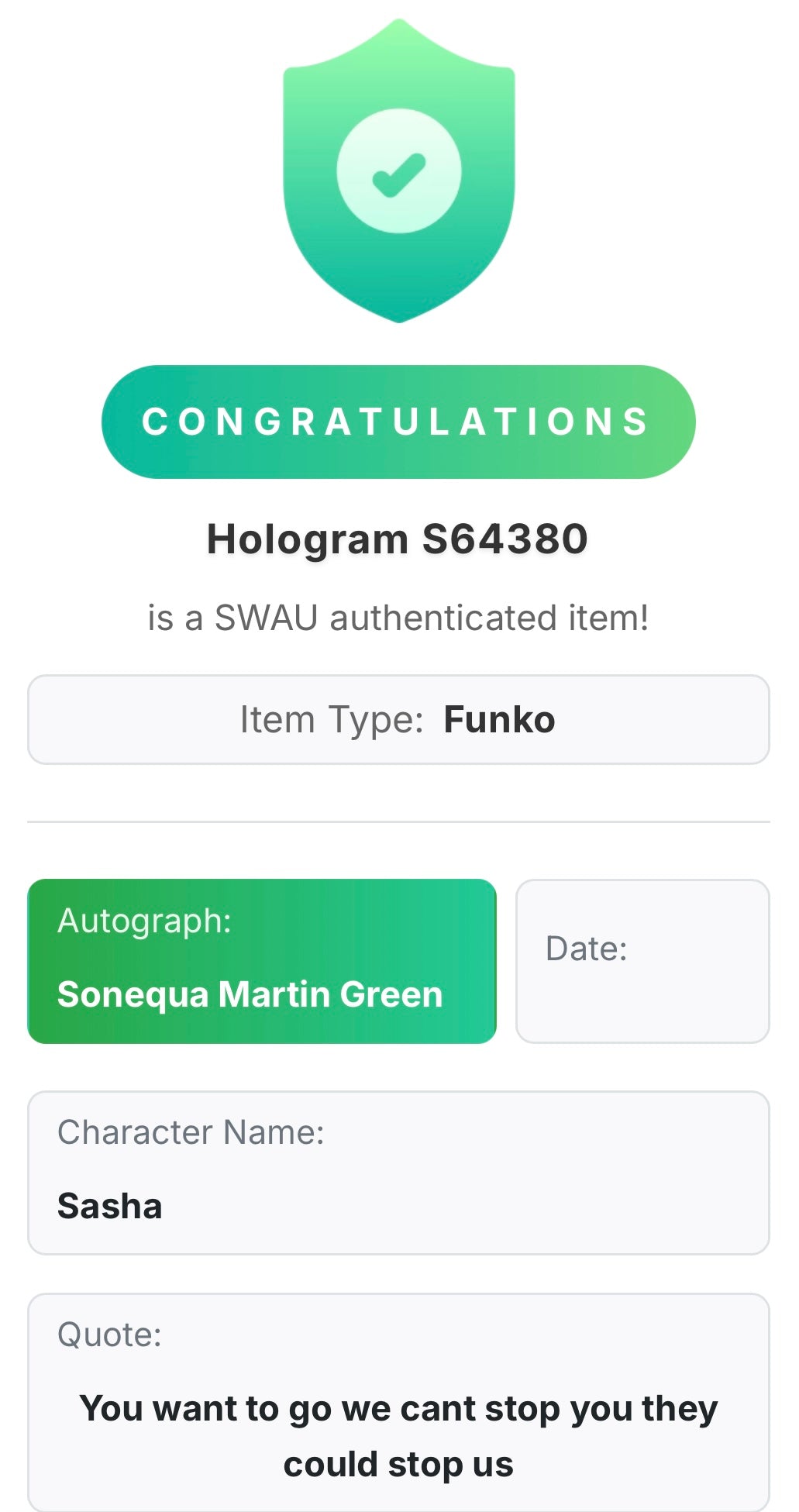Click the Item Type Funko field
Viewport: 799px width, 1512px height.
(398, 718)
